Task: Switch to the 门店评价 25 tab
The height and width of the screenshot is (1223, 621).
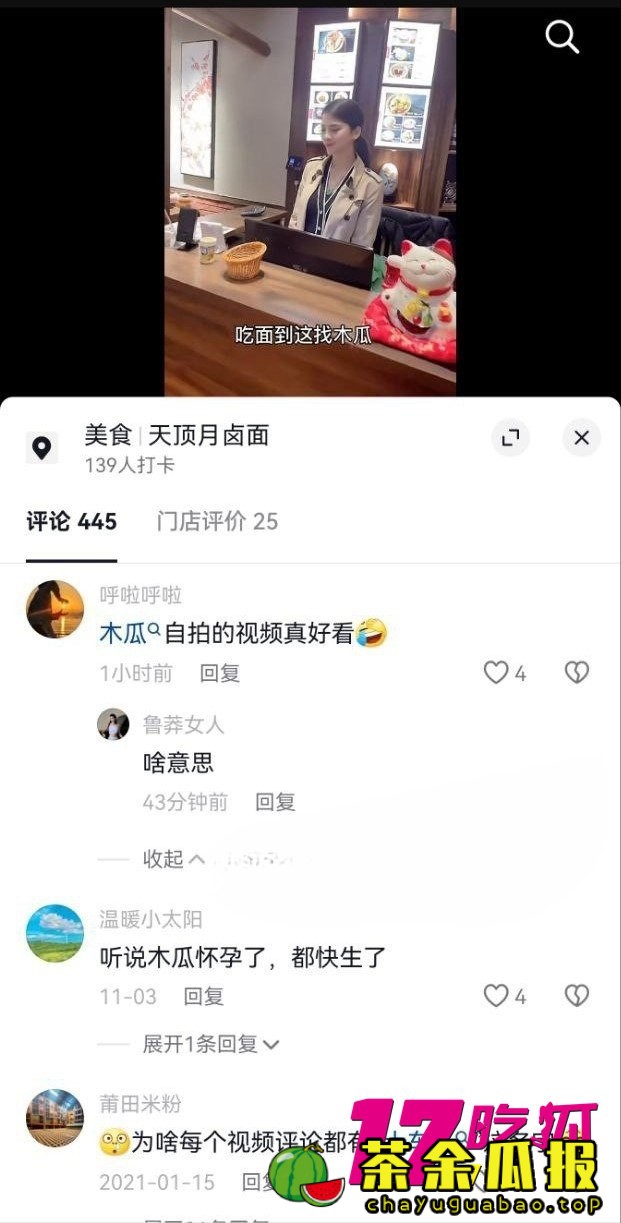Action: (x=217, y=521)
